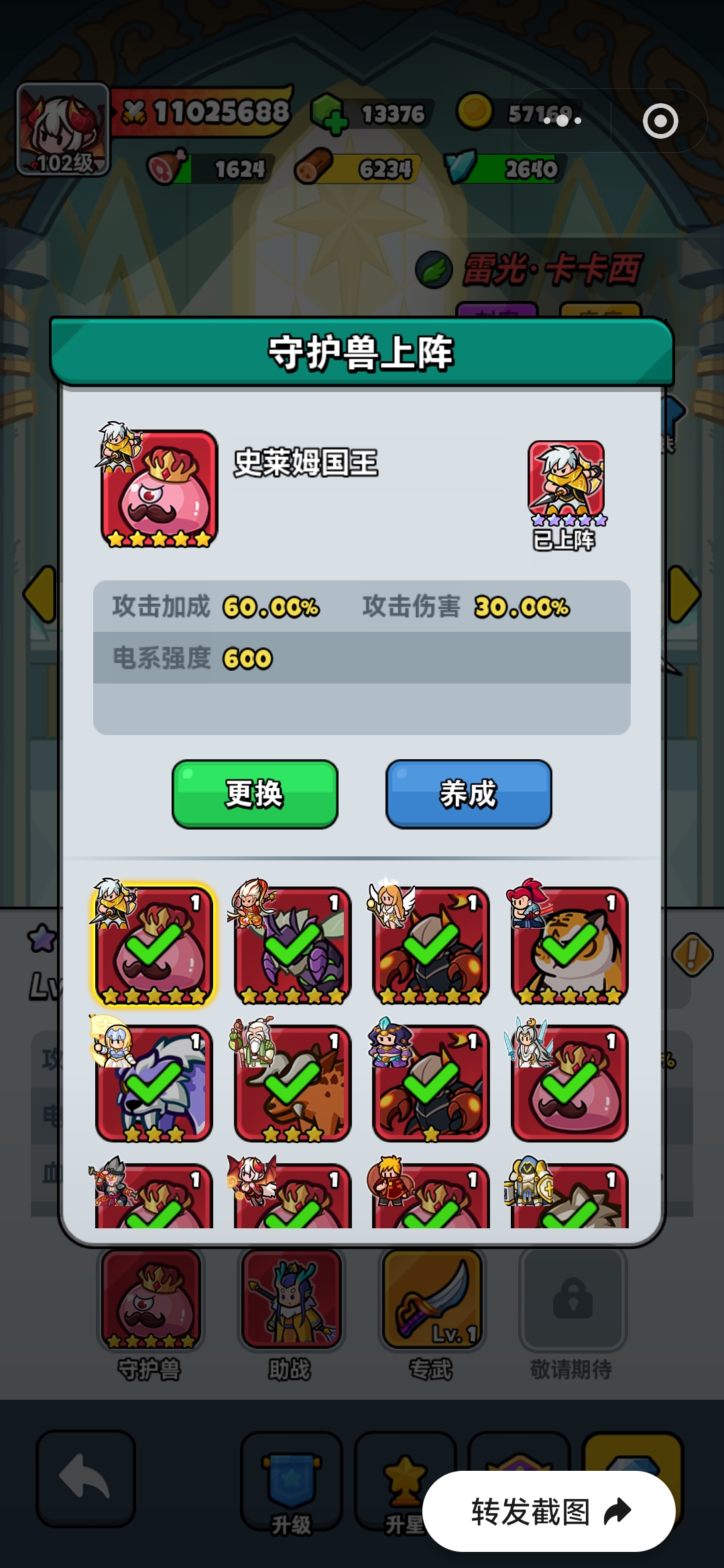The height and width of the screenshot is (1568, 724).
Task: Open the mini-program close circle icon
Action: pos(660,121)
